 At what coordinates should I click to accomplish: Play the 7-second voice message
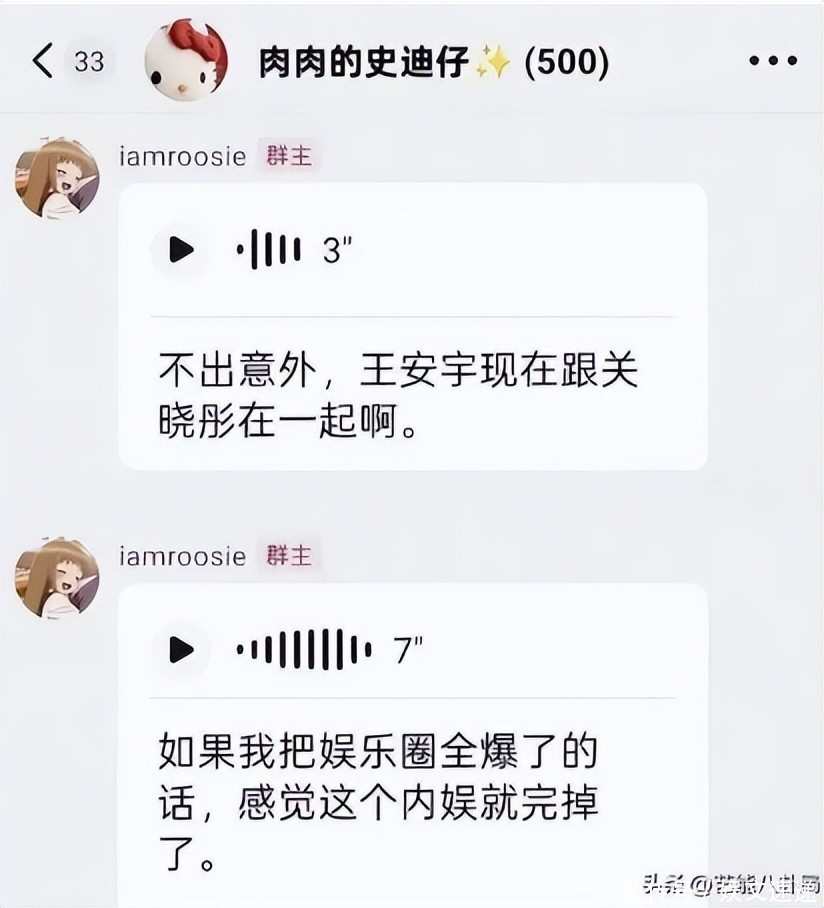click(x=181, y=650)
